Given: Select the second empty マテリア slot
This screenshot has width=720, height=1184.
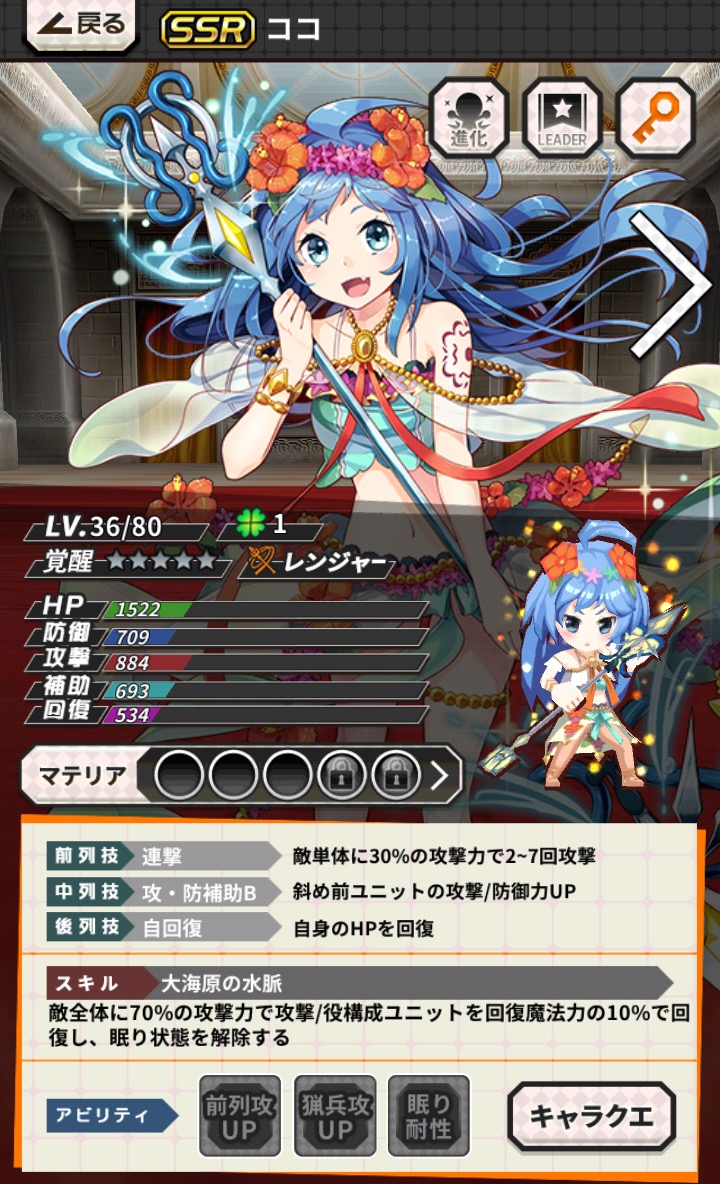Looking at the screenshot, I should pyautogui.click(x=234, y=775).
